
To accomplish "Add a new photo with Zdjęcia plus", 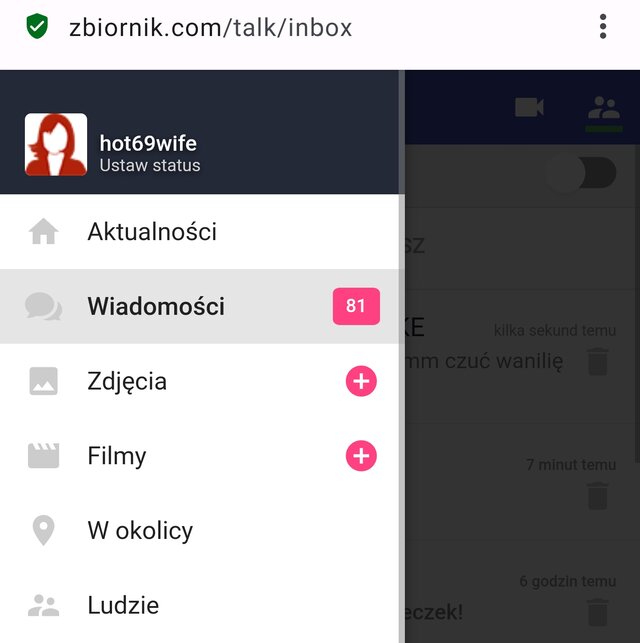I will pyautogui.click(x=361, y=381).
